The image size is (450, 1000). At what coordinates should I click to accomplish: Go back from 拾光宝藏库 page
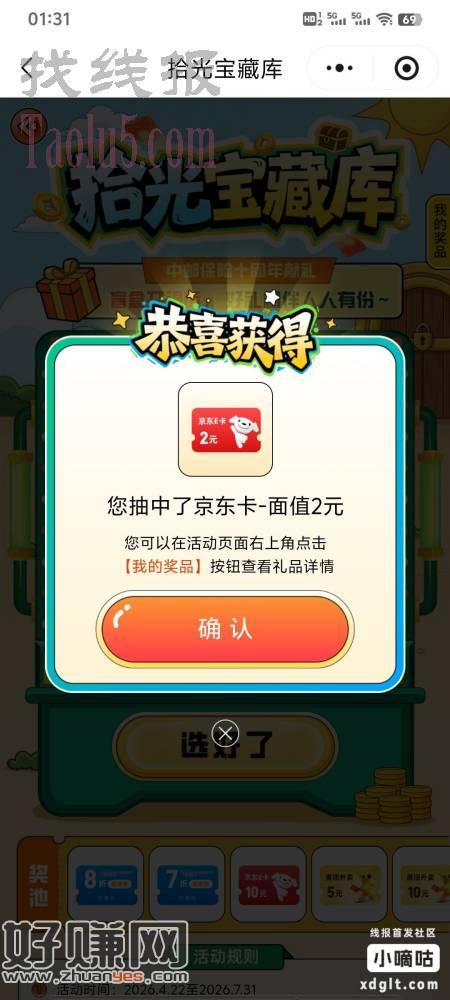click(27, 68)
